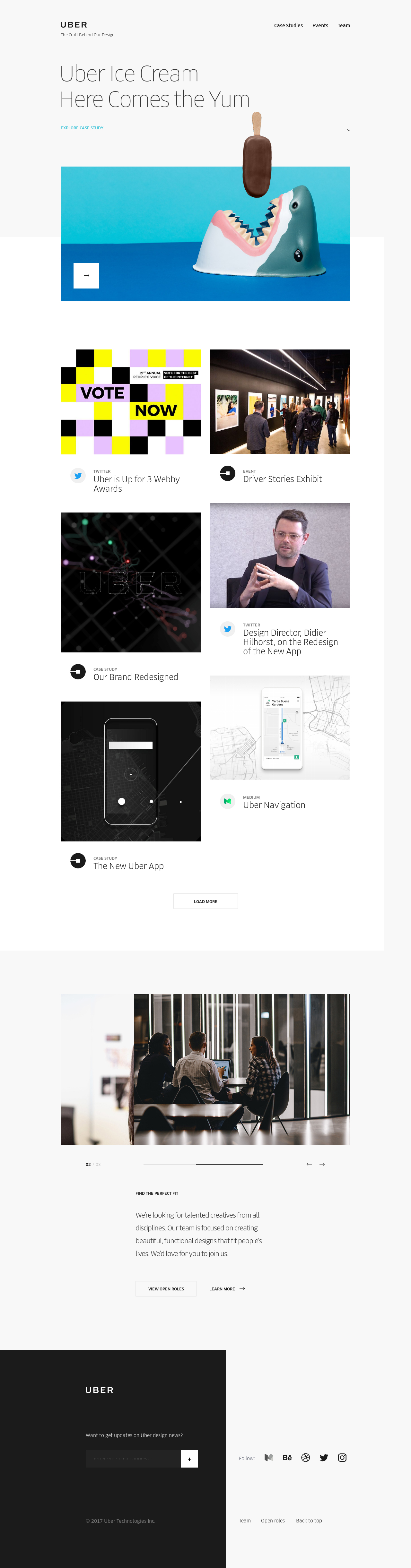Focus the email newsletter field

[133, 1459]
